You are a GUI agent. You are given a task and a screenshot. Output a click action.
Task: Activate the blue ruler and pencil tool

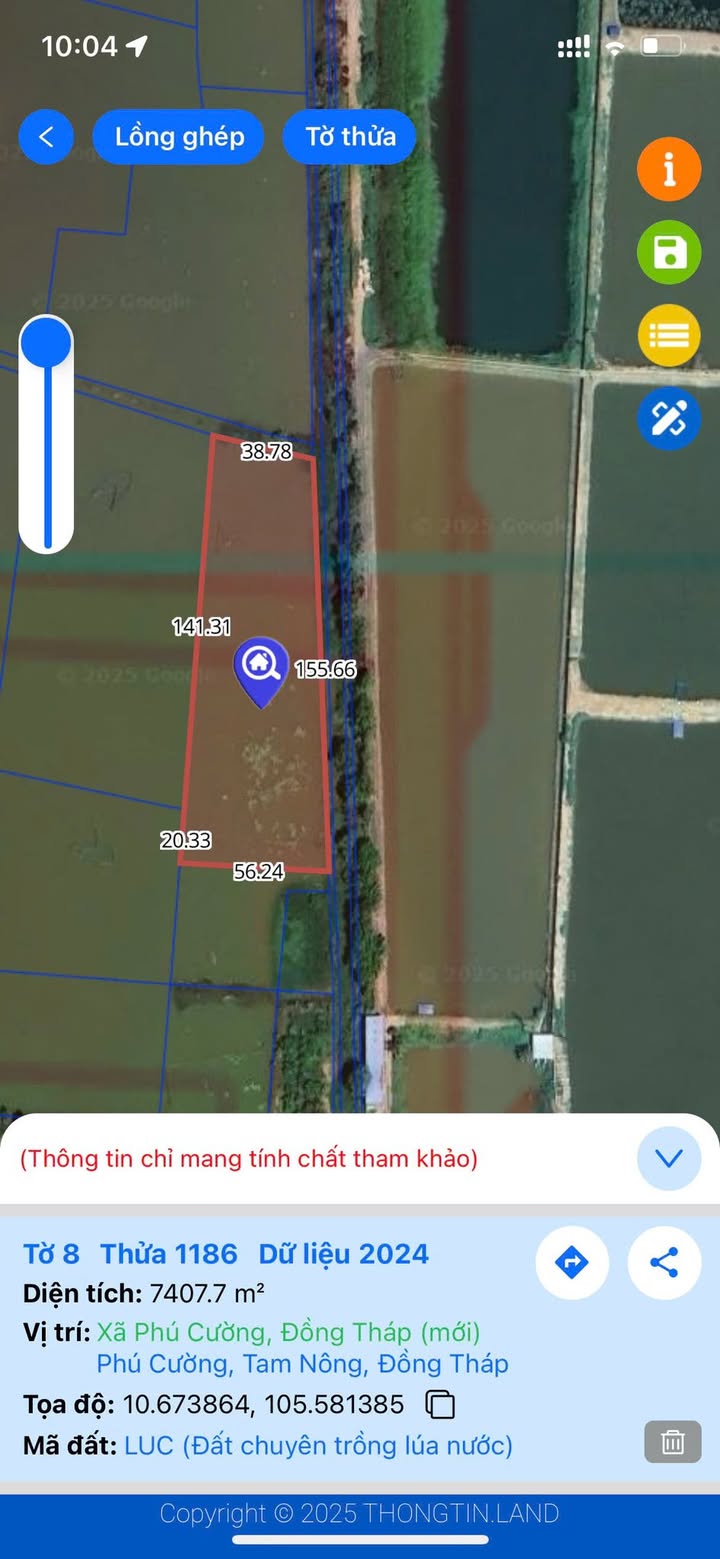pyautogui.click(x=668, y=418)
